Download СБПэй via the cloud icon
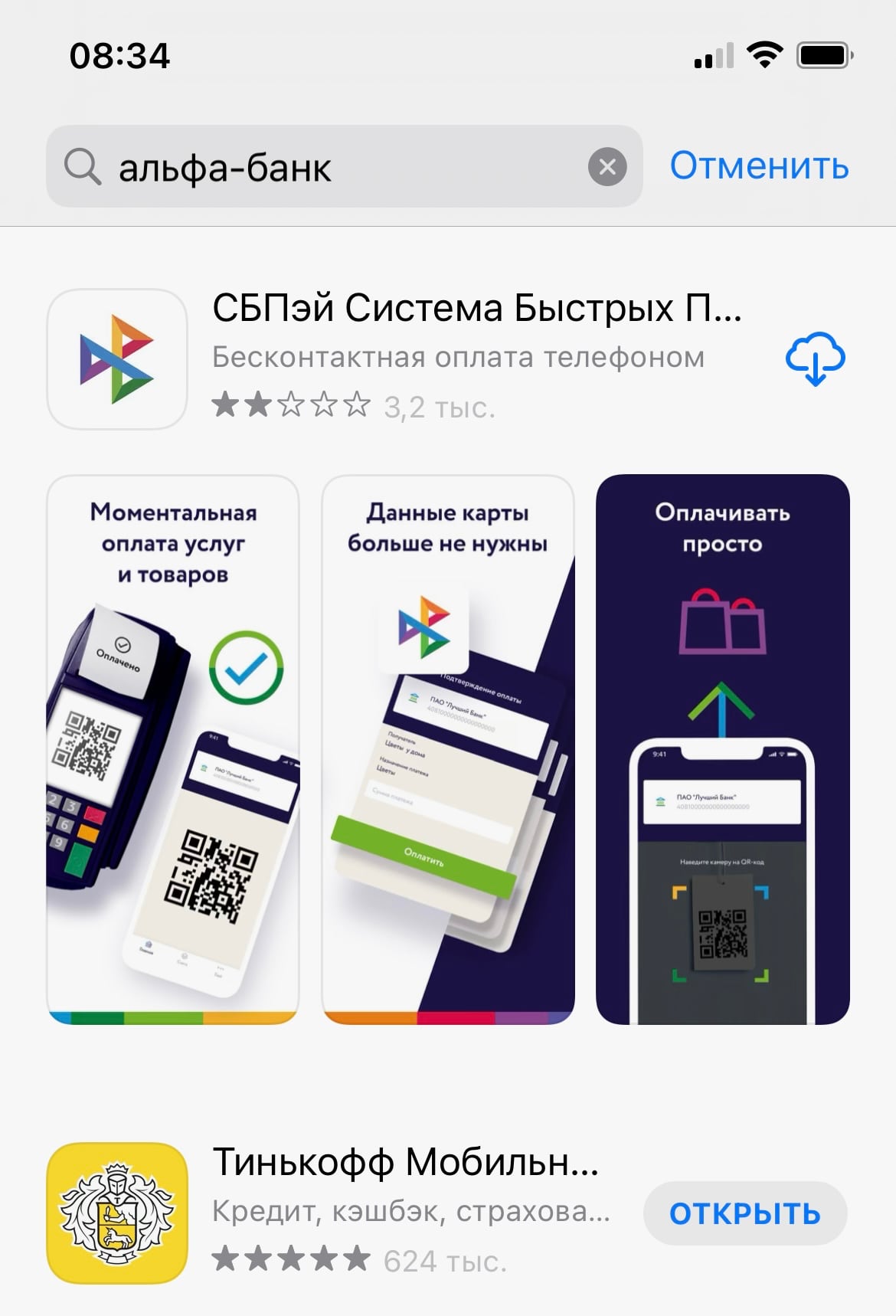This screenshot has height=1316, width=896. tap(815, 358)
